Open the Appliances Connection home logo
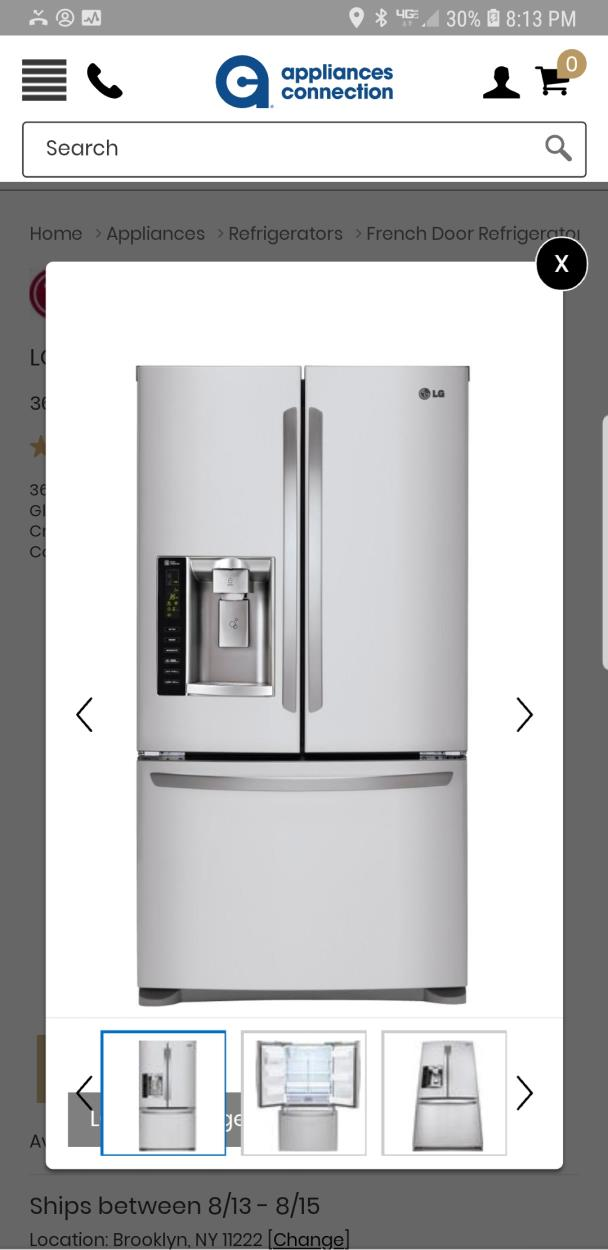The width and height of the screenshot is (608, 1250). (x=304, y=82)
